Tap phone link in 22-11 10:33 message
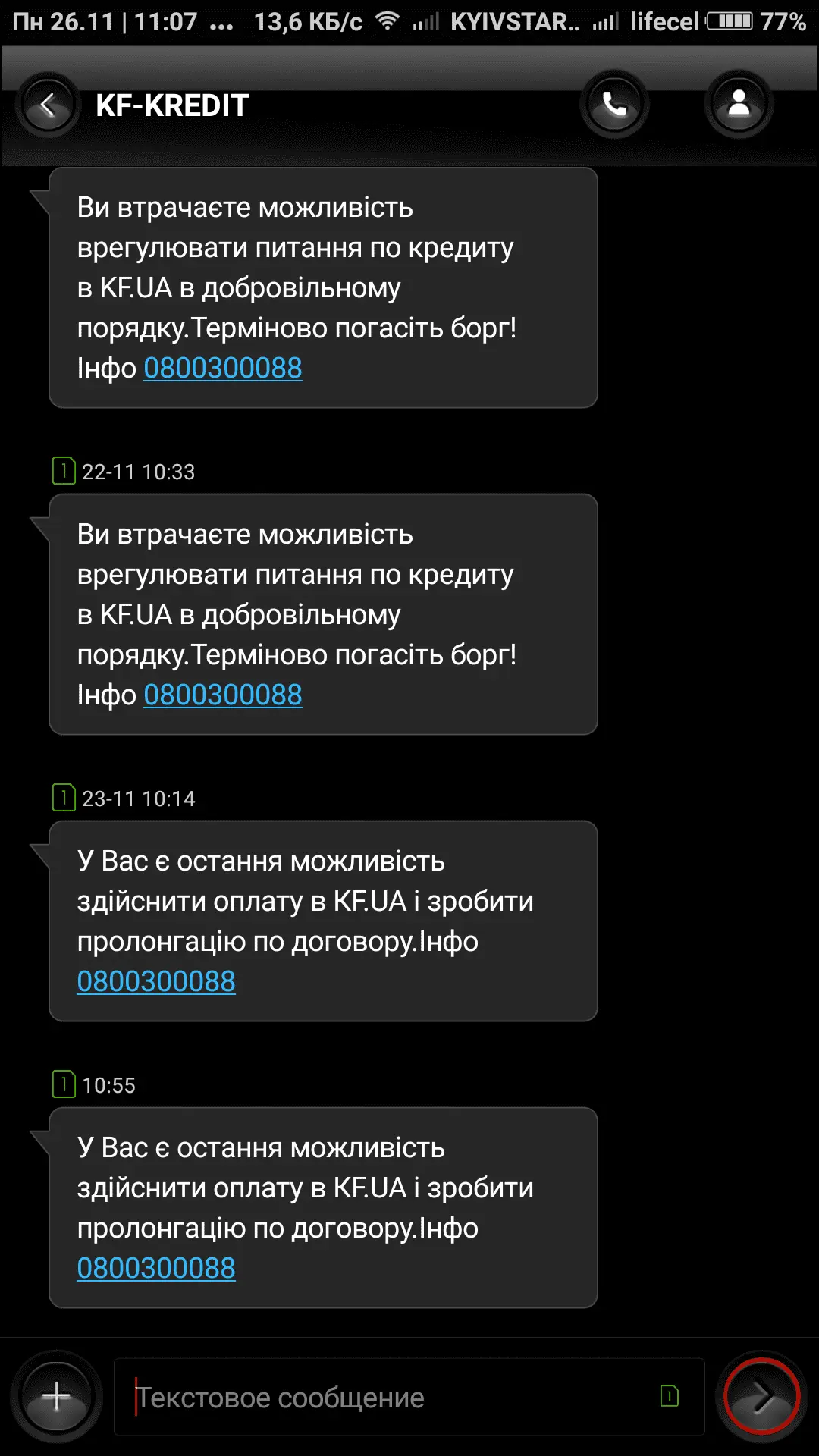Image resolution: width=819 pixels, height=1456 pixels. pos(223,695)
